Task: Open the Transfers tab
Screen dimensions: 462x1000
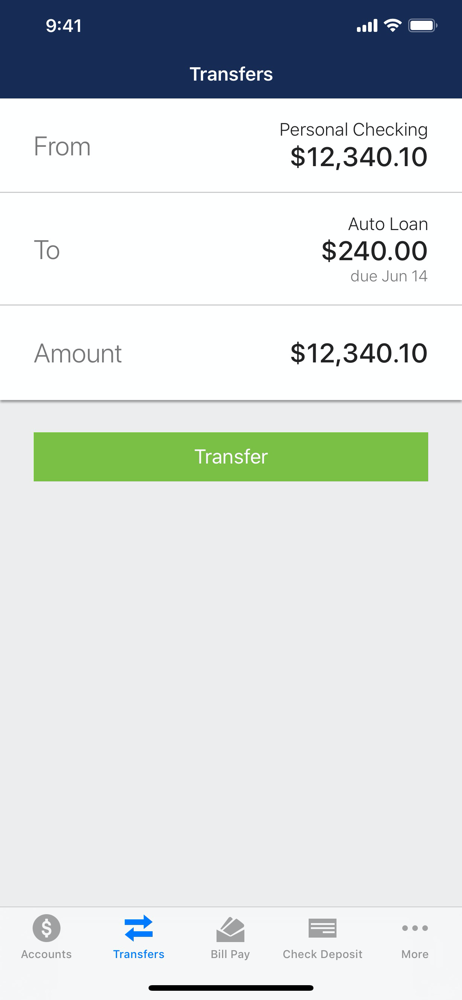Action: click(138, 936)
